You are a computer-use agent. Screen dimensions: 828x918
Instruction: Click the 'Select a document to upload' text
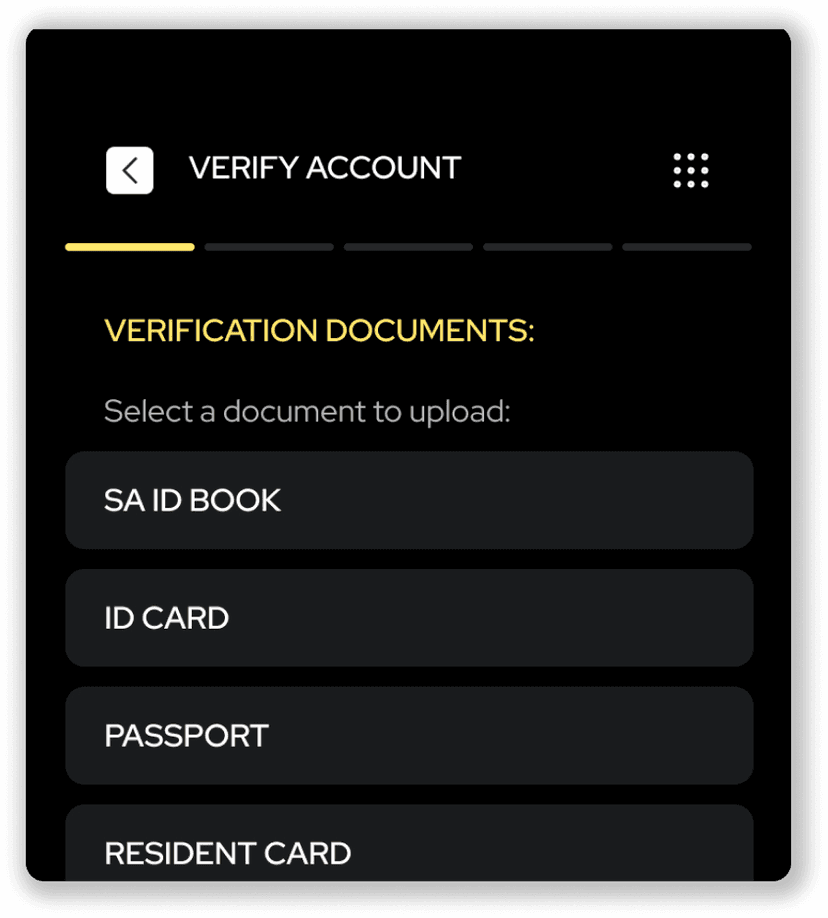click(x=307, y=411)
